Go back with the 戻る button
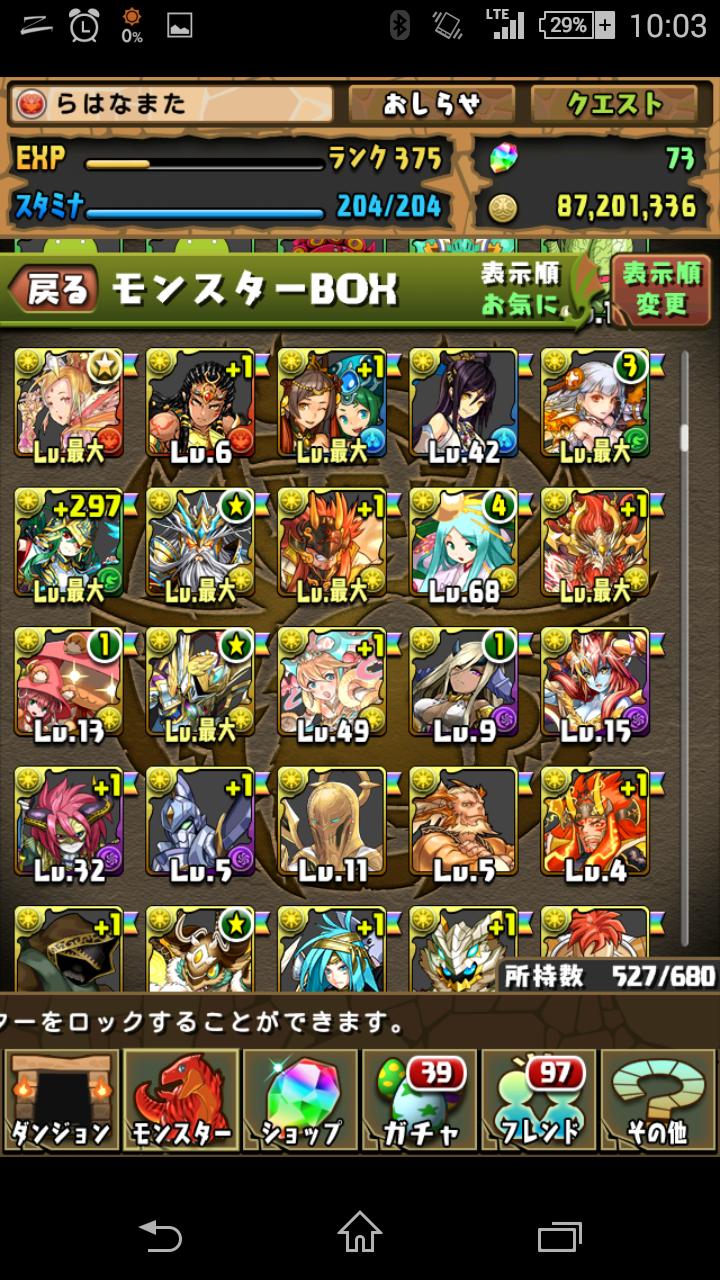Viewport: 720px width, 1280px height. click(54, 290)
